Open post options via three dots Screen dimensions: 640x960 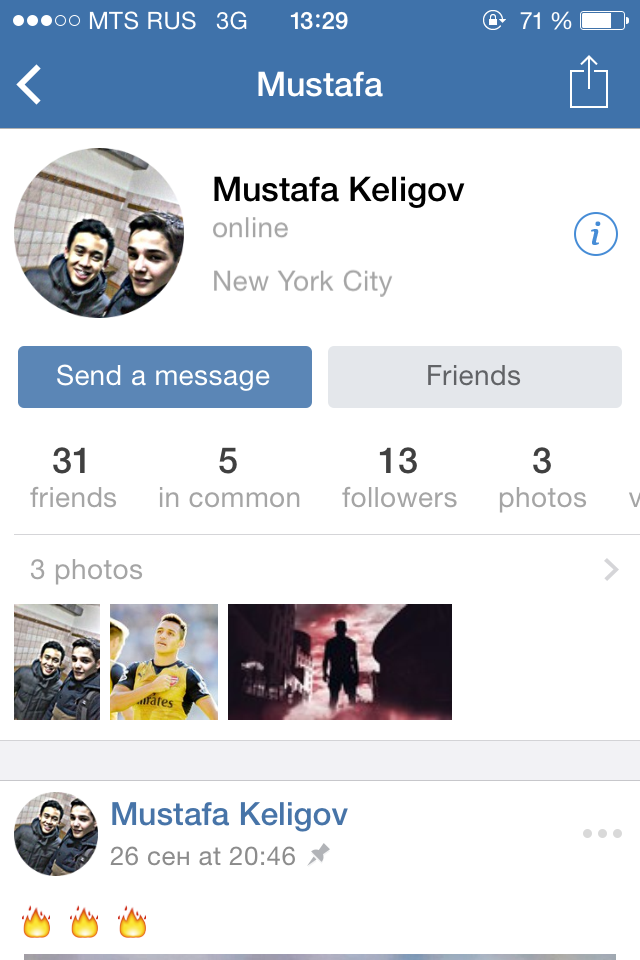point(602,833)
